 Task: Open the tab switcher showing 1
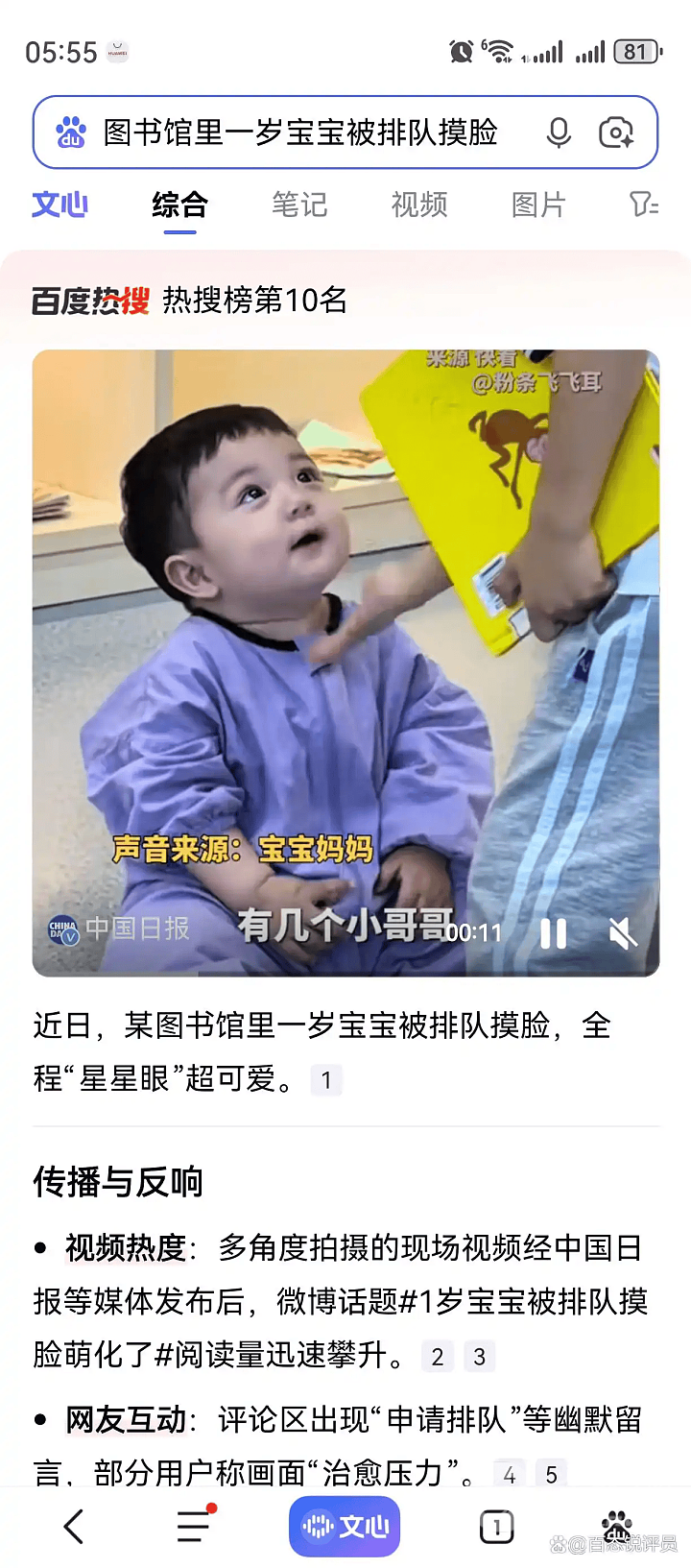(x=496, y=1526)
